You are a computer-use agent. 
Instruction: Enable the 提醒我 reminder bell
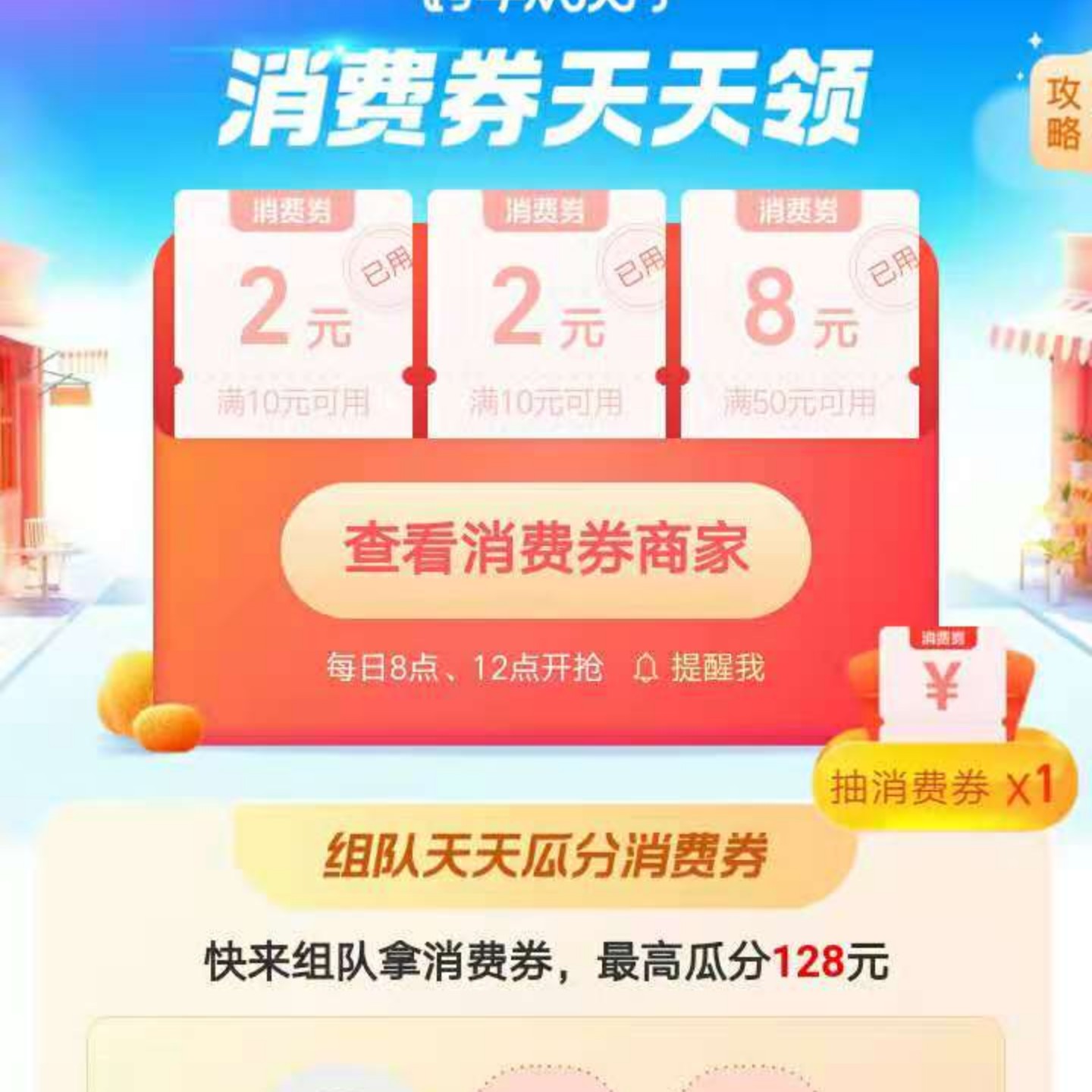[x=699, y=669]
